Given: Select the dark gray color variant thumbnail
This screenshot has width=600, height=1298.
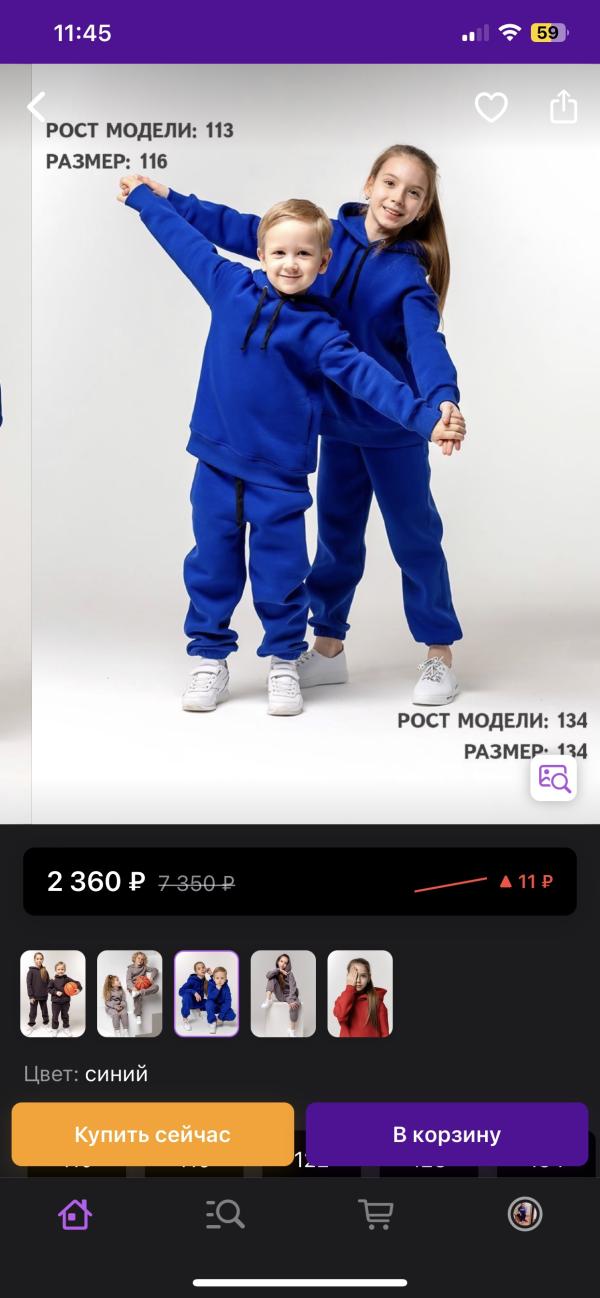Looking at the screenshot, I should pos(53,993).
